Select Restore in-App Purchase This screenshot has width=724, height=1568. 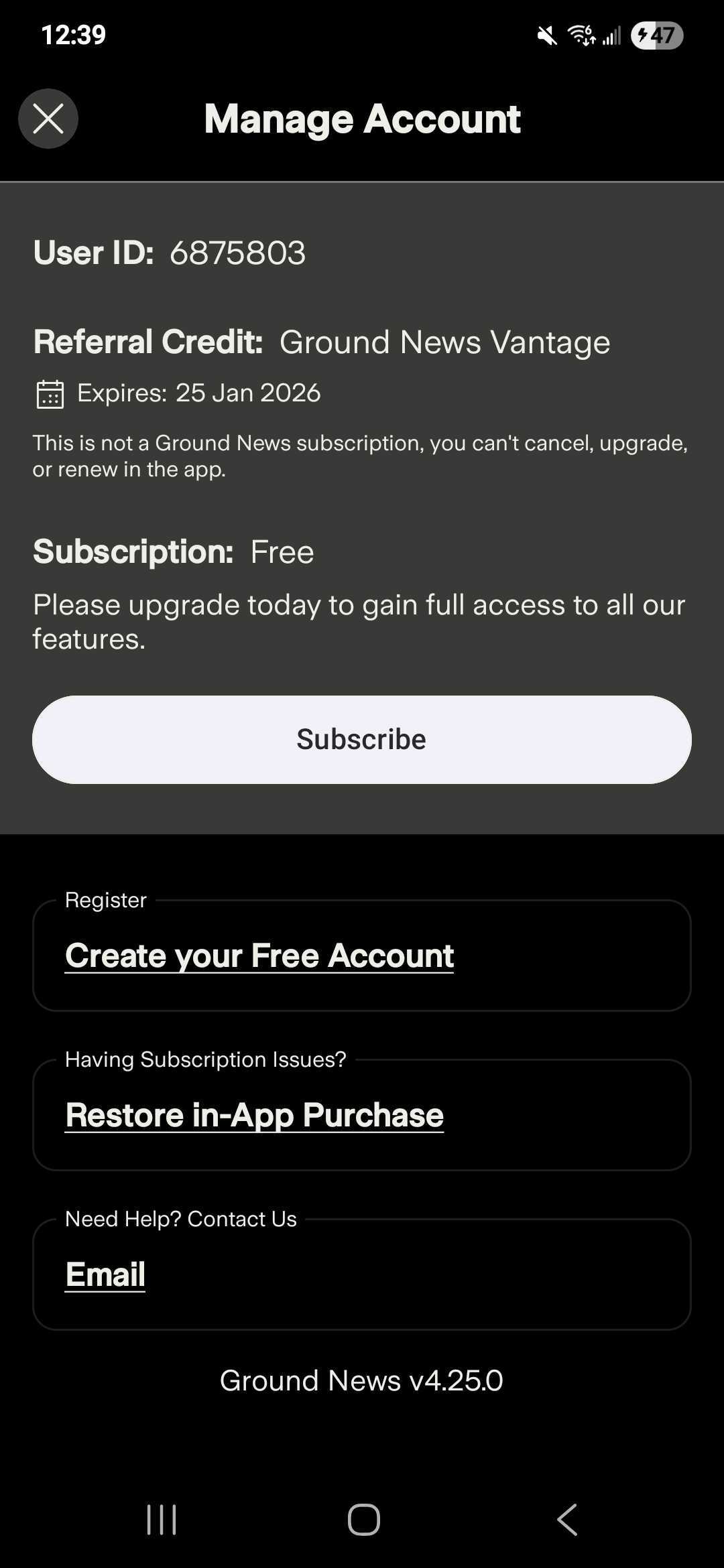click(x=254, y=1115)
